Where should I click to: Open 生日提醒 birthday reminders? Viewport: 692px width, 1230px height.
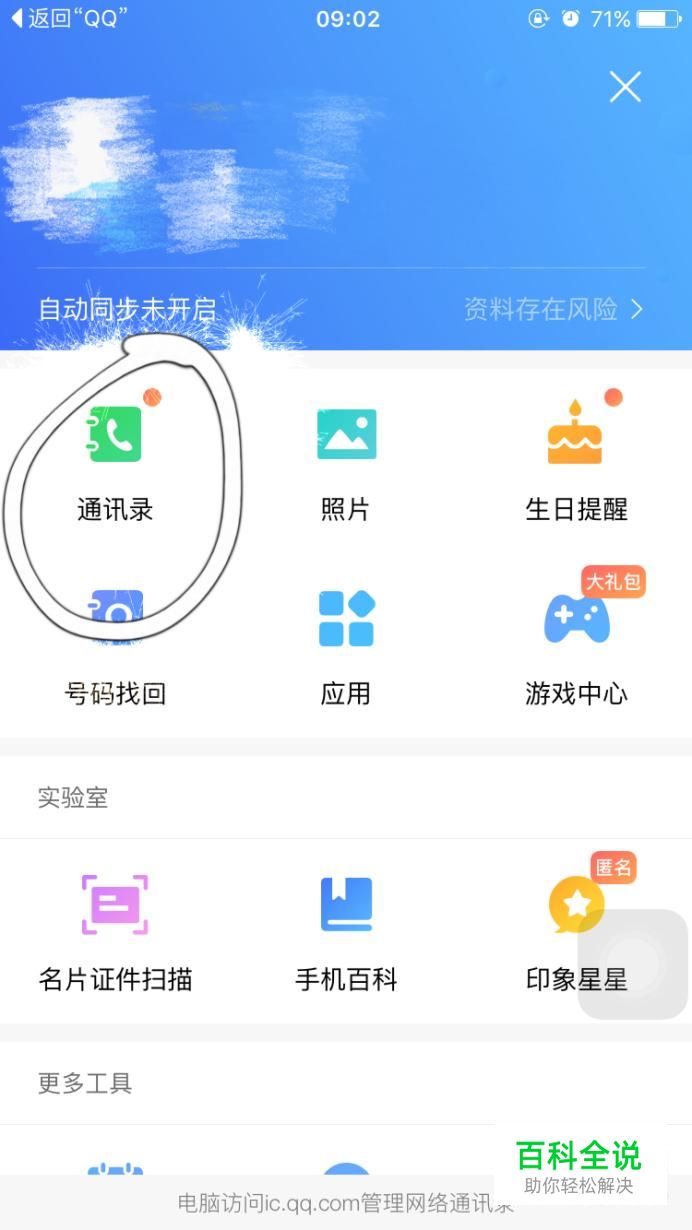coord(576,460)
